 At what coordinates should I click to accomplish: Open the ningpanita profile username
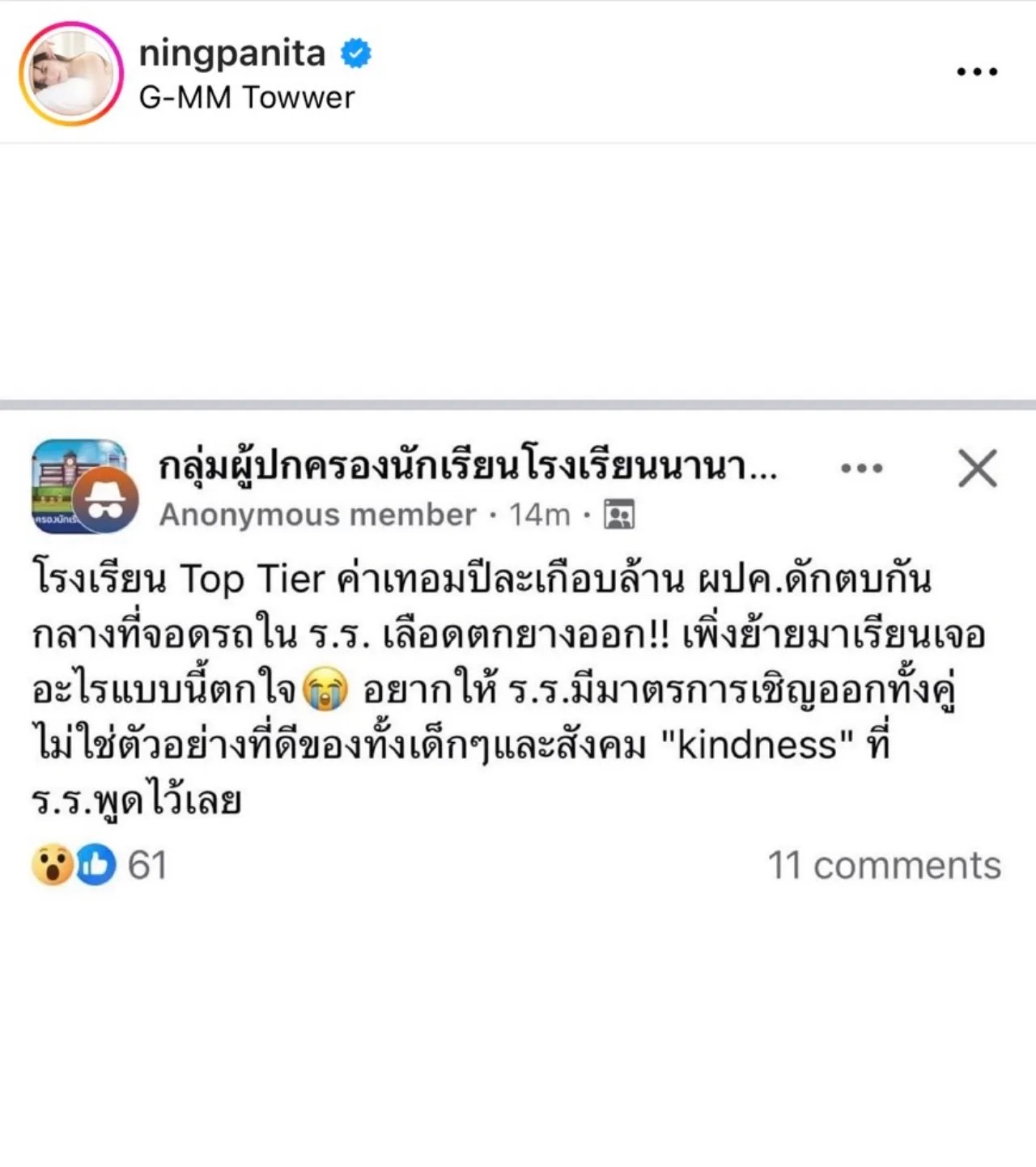232,53
